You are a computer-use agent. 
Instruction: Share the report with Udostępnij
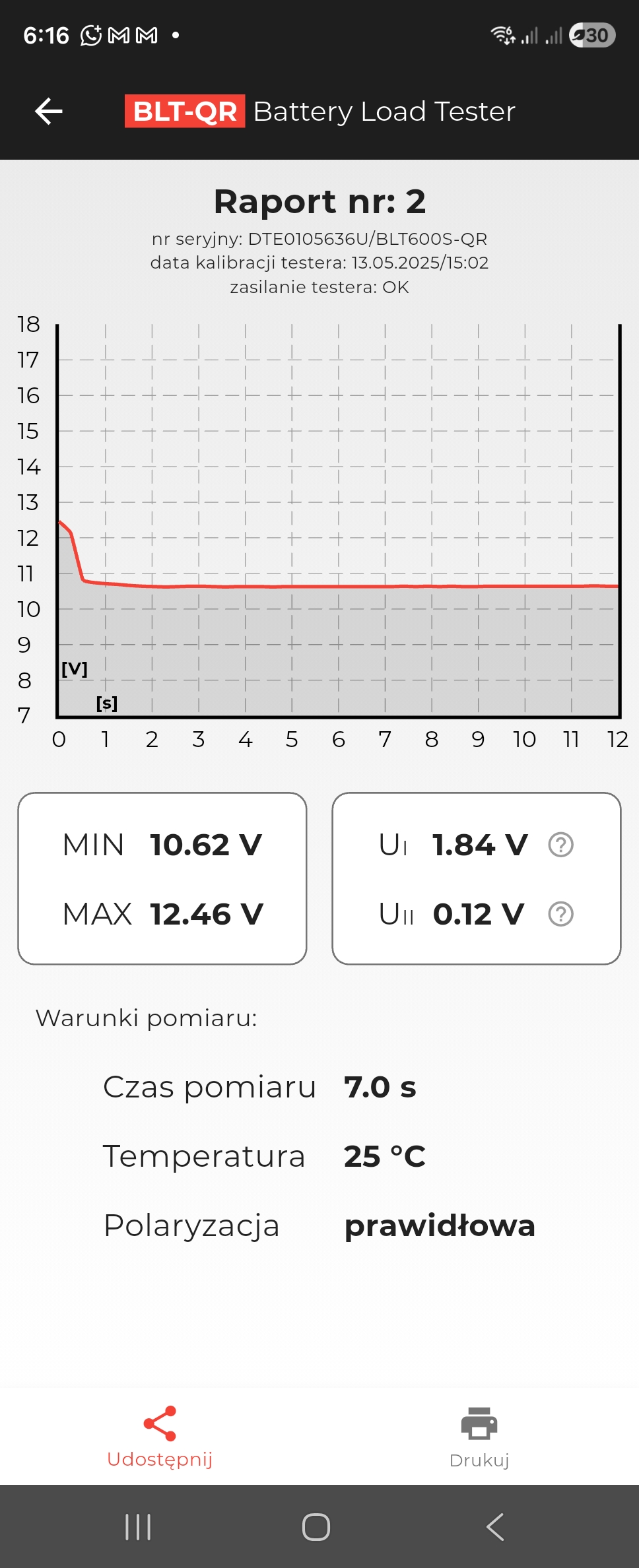point(160,1436)
